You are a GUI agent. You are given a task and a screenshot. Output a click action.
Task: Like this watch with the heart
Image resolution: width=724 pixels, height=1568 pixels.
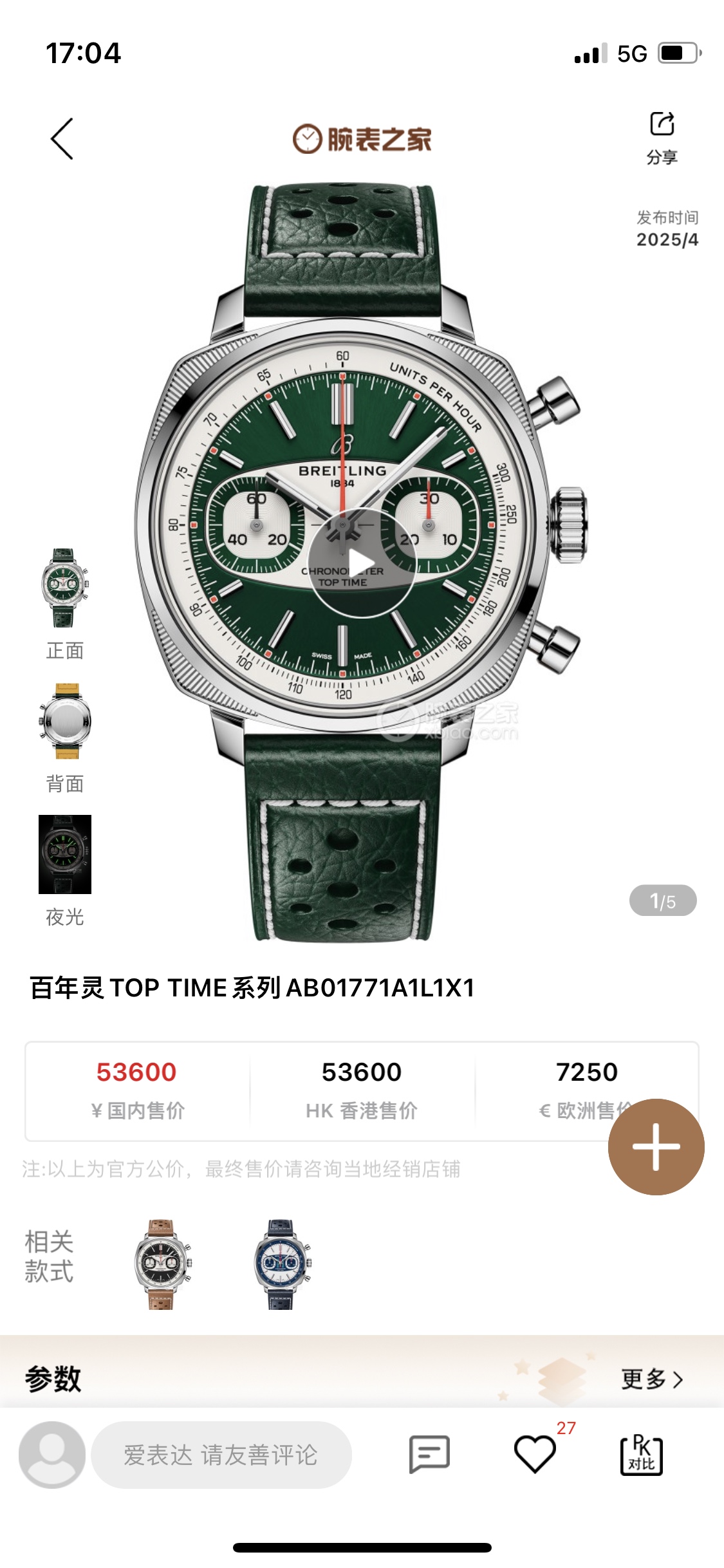[535, 1454]
